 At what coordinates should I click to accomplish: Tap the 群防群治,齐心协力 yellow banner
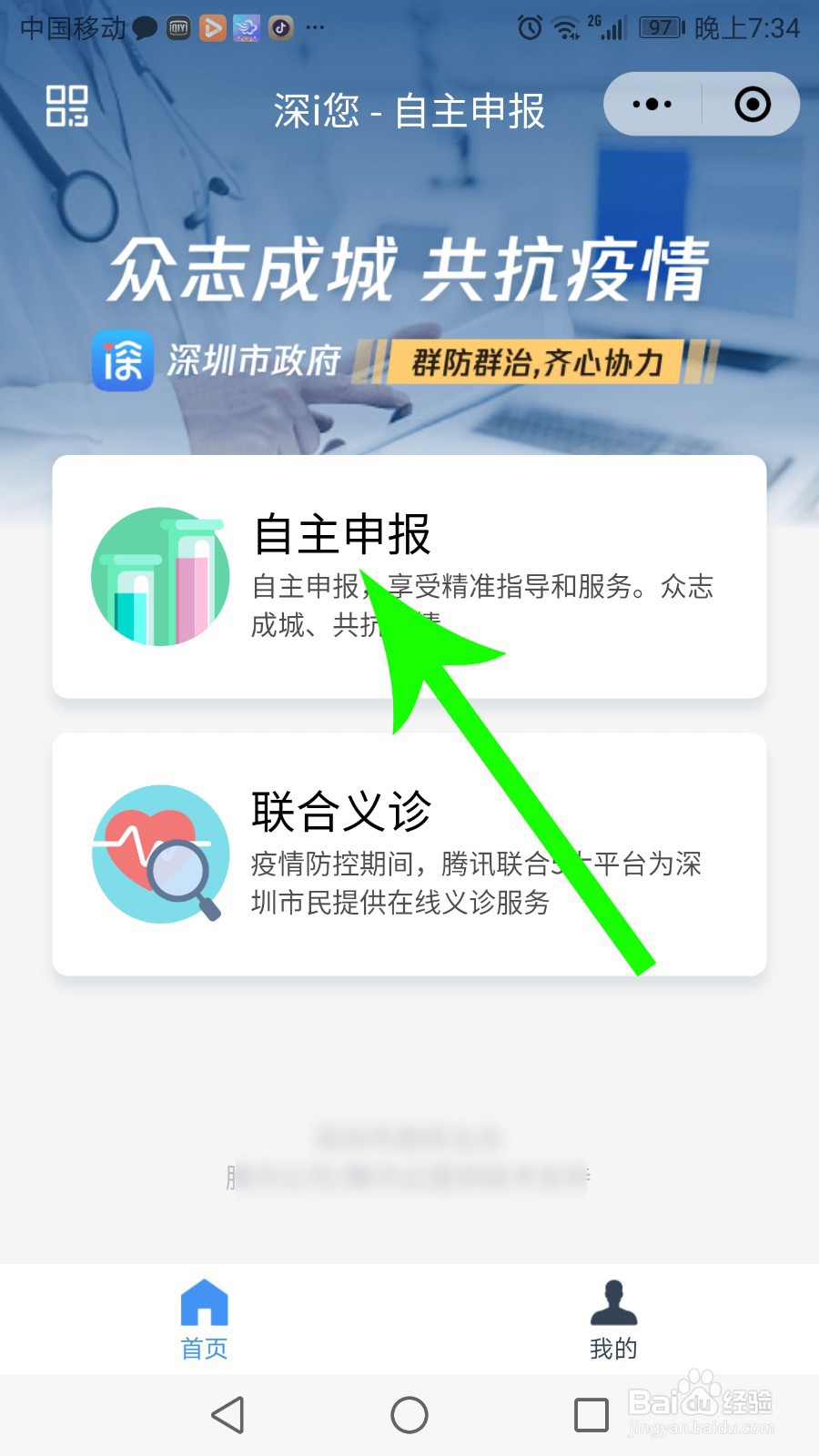point(537,360)
